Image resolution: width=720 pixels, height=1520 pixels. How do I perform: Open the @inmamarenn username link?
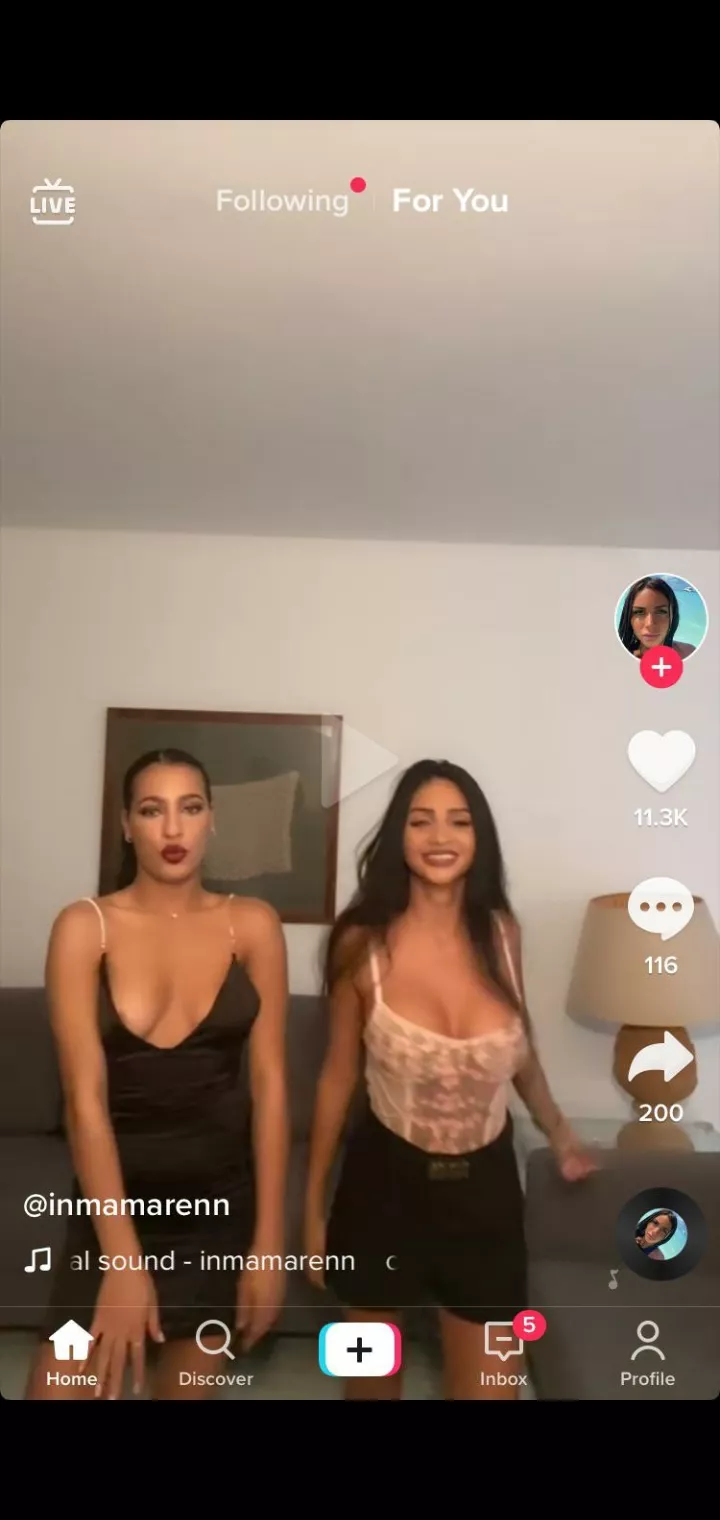click(127, 1205)
